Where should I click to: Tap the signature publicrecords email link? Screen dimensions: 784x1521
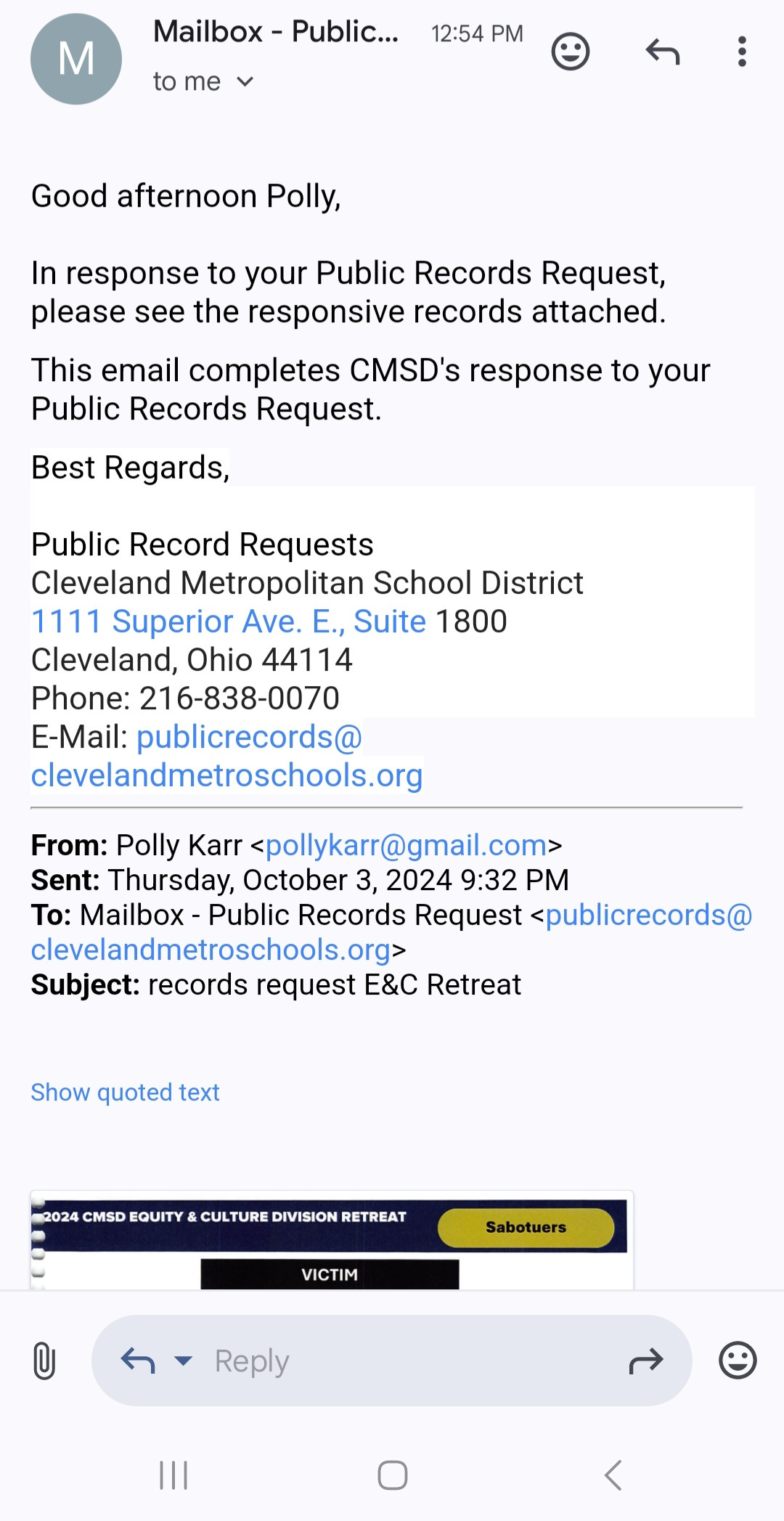[226, 756]
